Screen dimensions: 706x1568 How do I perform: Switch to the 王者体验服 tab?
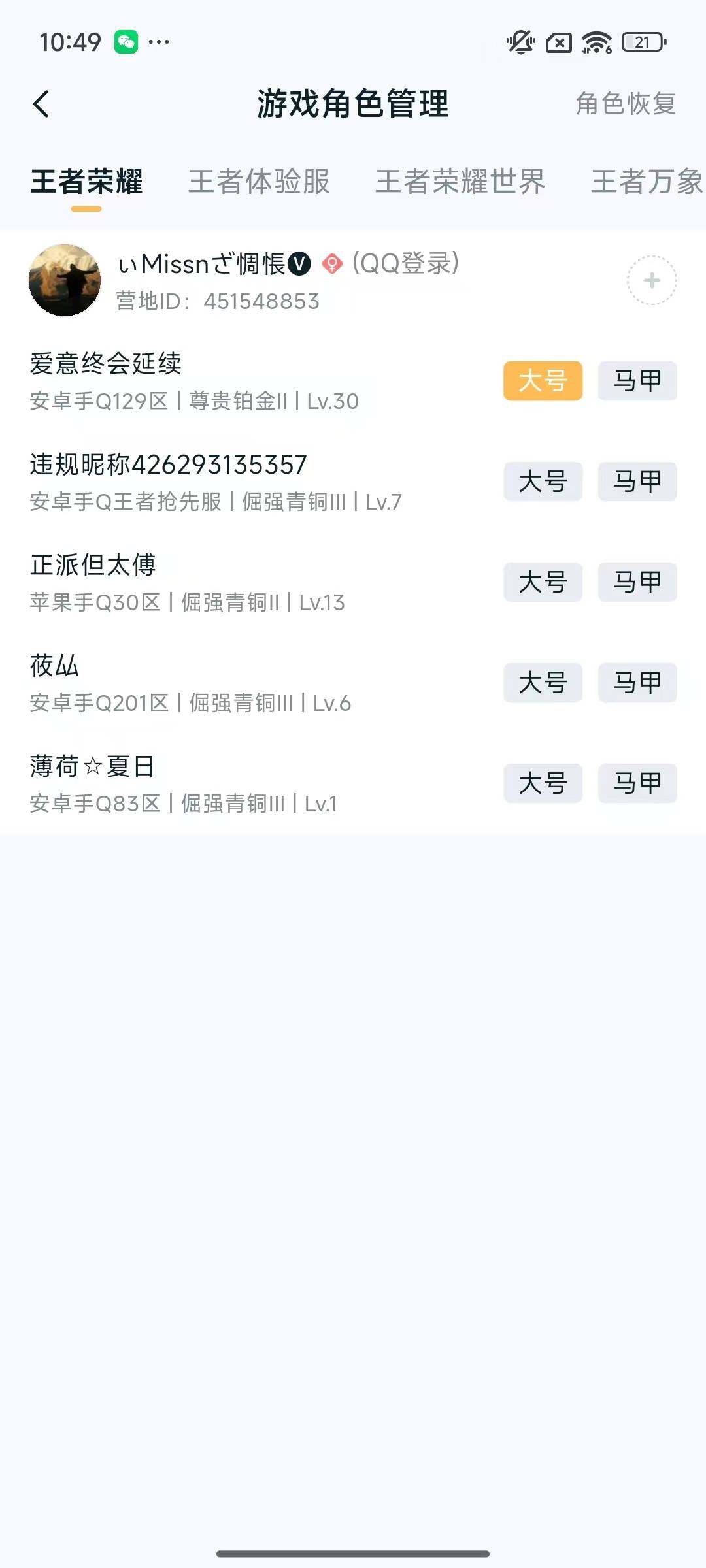pos(260,183)
